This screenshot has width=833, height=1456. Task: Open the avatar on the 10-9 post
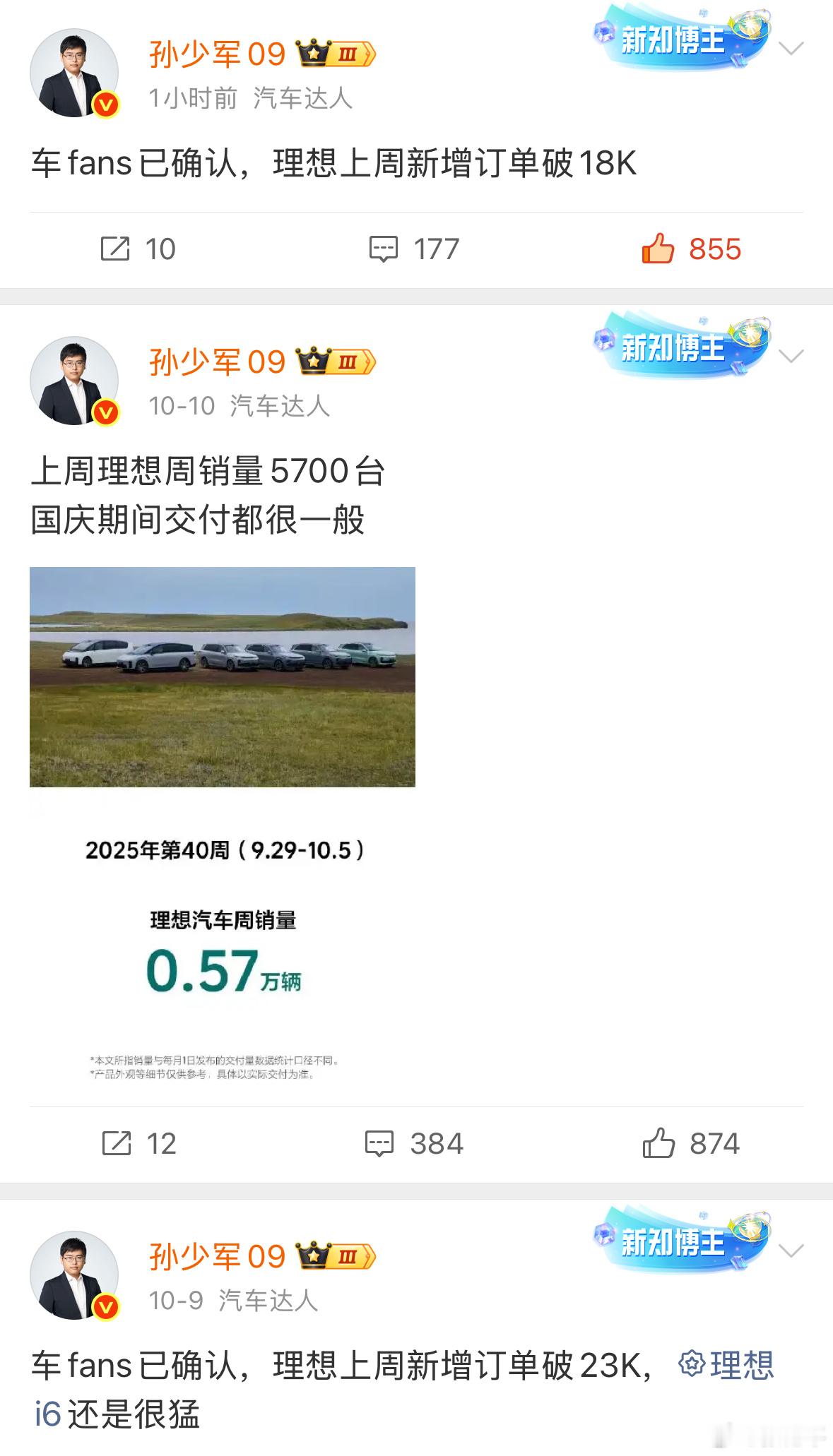74,1275
